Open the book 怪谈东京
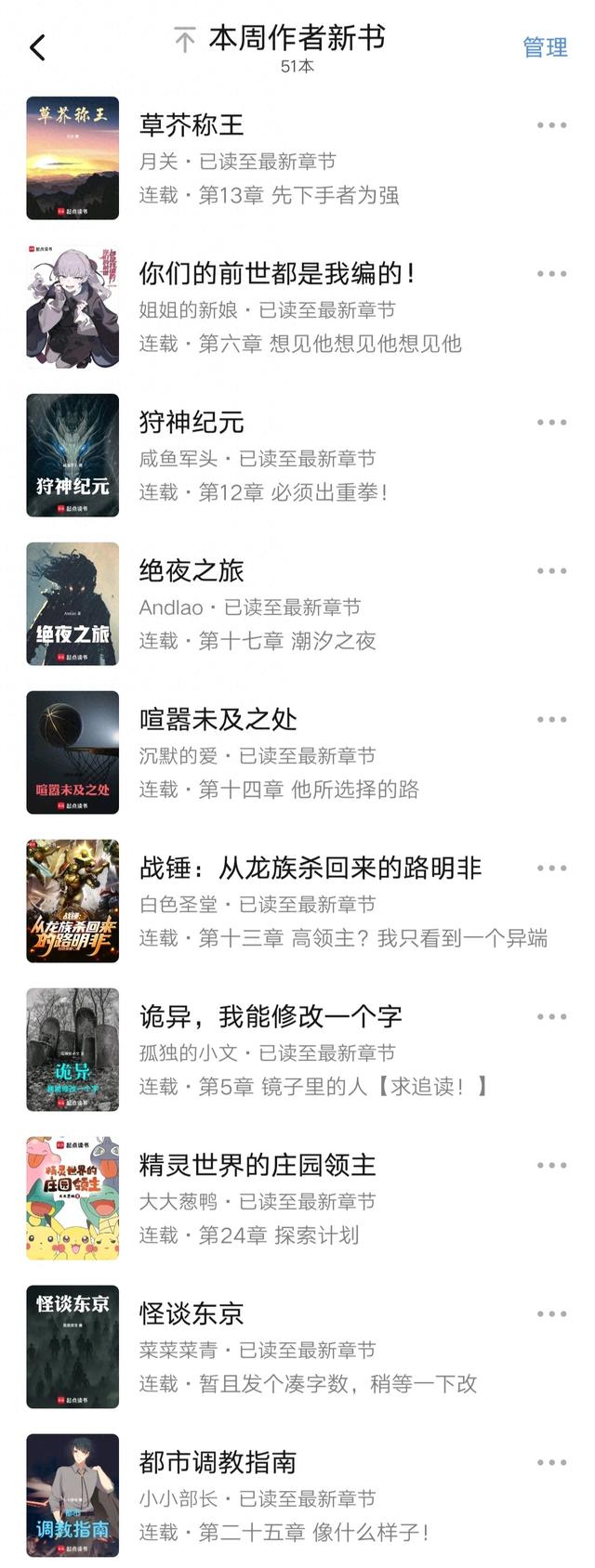This screenshot has width=595, height=1568. coord(192,1313)
